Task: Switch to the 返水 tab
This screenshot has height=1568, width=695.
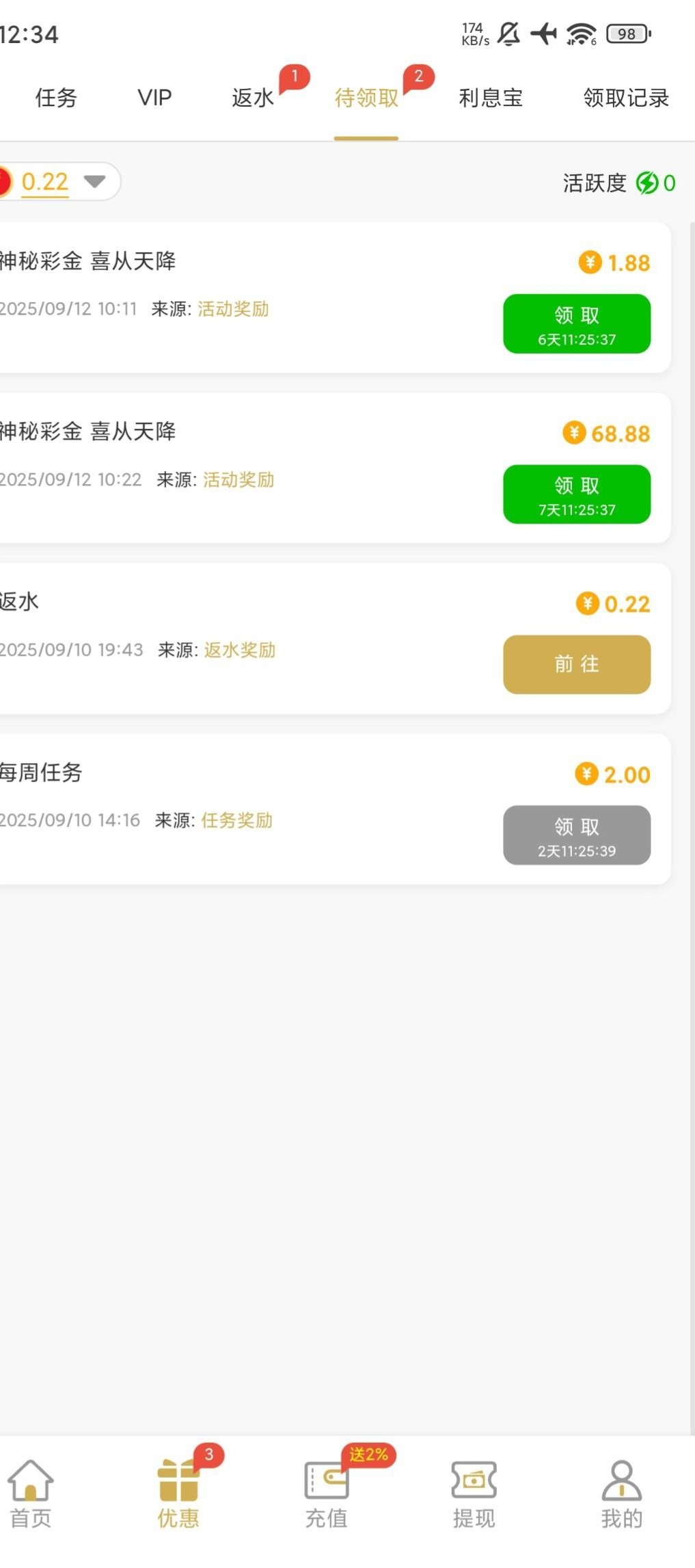Action: [253, 98]
